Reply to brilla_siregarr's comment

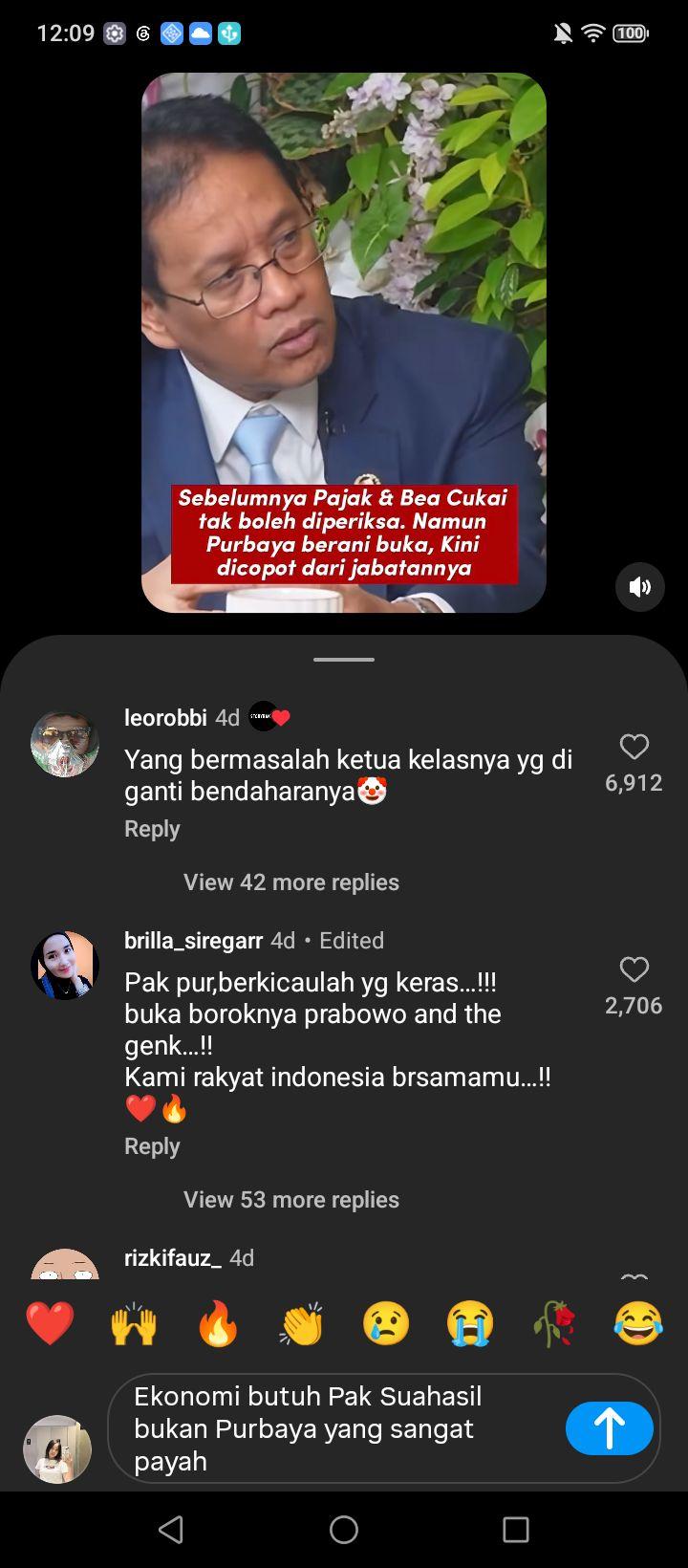coord(152,1146)
